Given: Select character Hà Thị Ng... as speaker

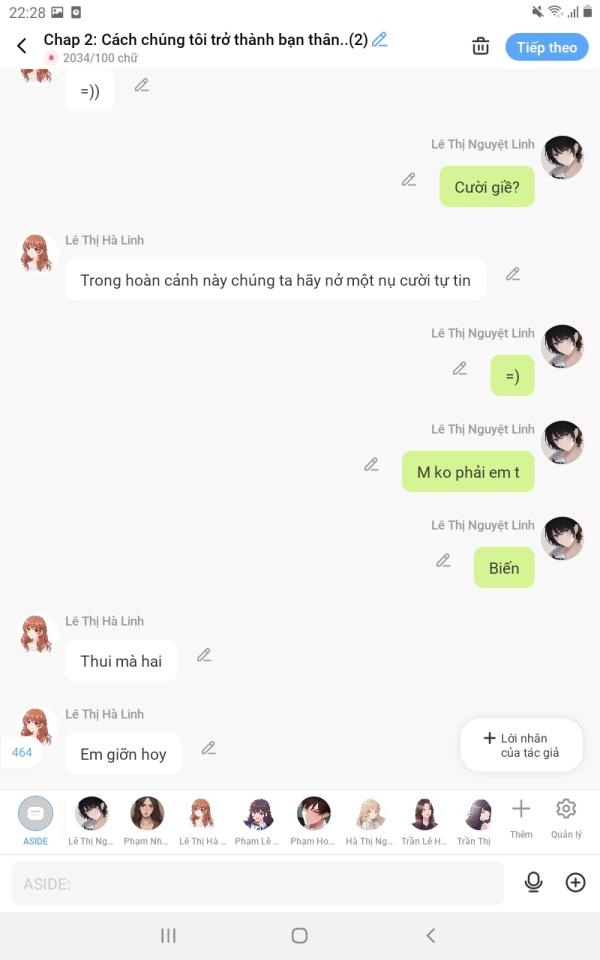Looking at the screenshot, I should (369, 820).
